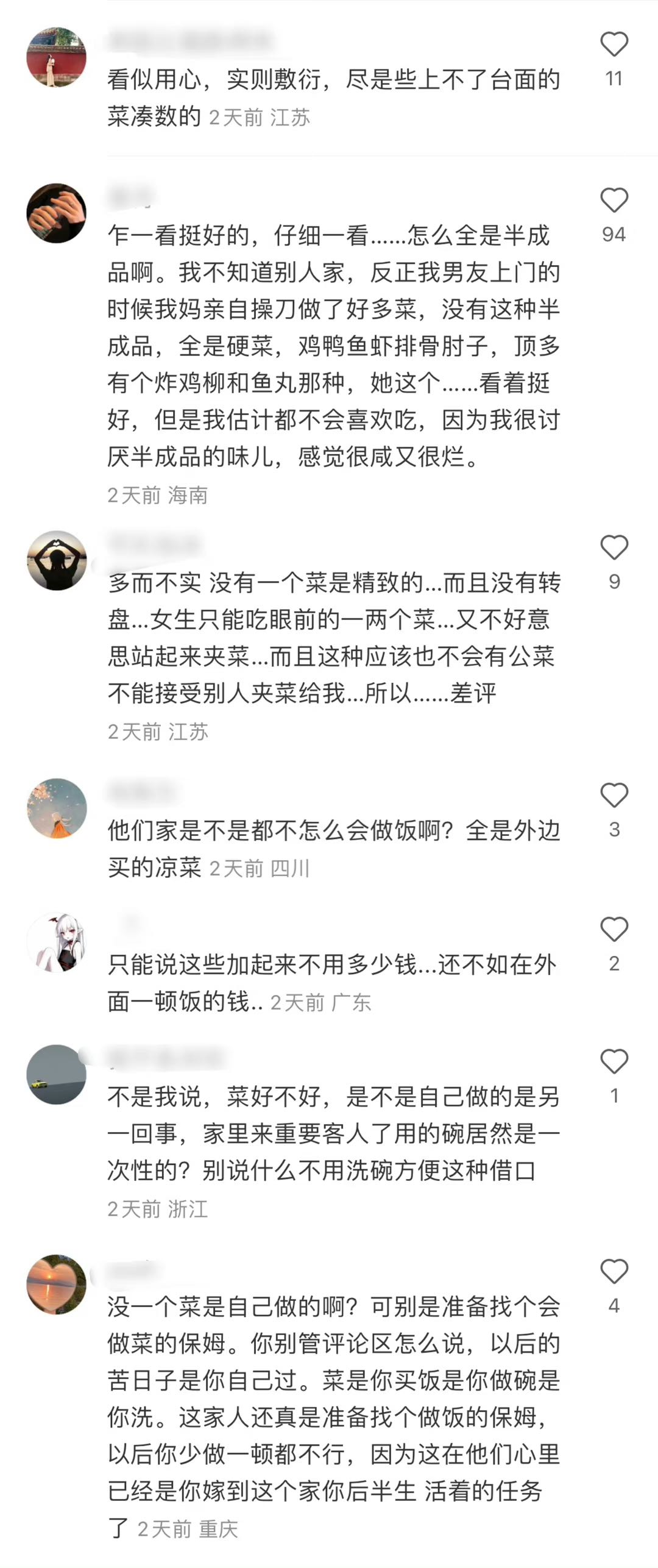Open the heart-silhouette avatar of 多而不实 commenter

coord(57,560)
